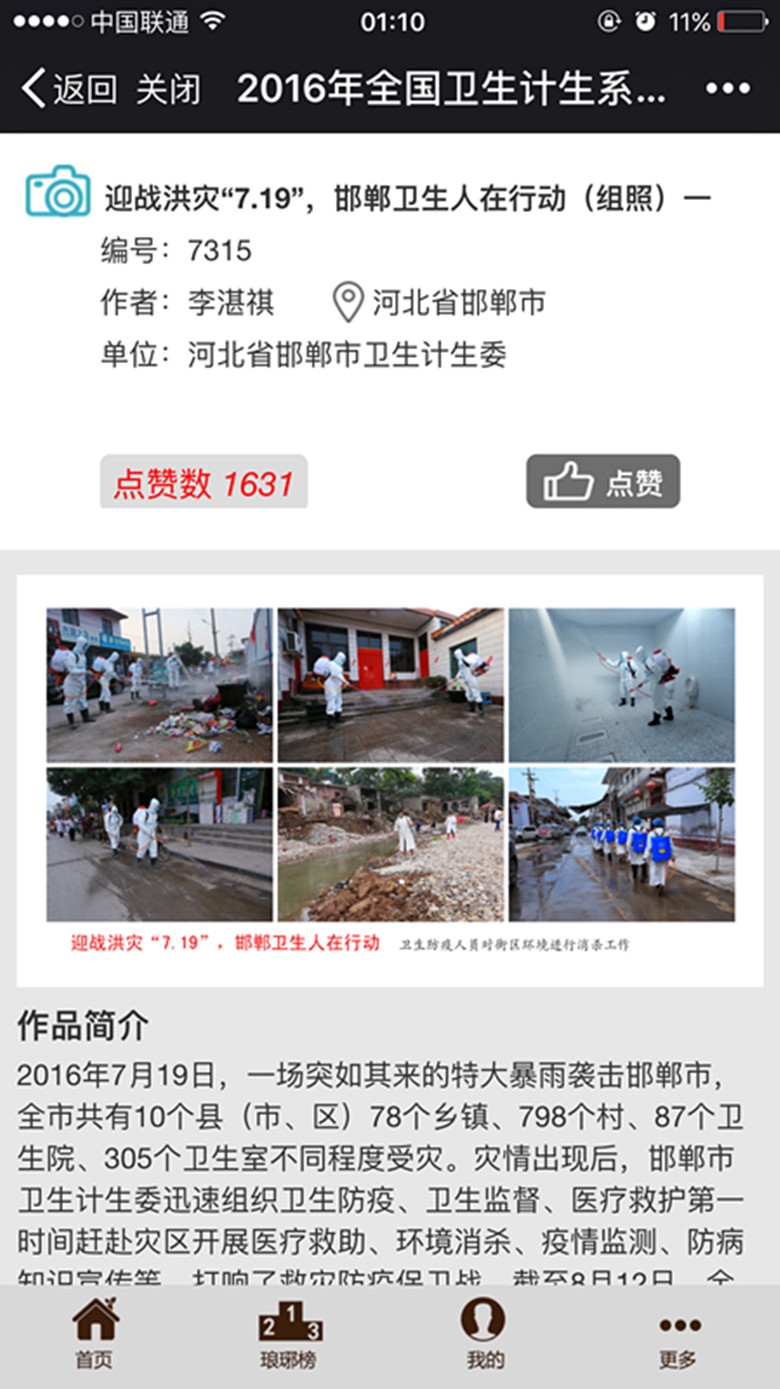Screen dimensions: 780x1389
Task: Go back using the 返回 arrow
Action: 68,89
